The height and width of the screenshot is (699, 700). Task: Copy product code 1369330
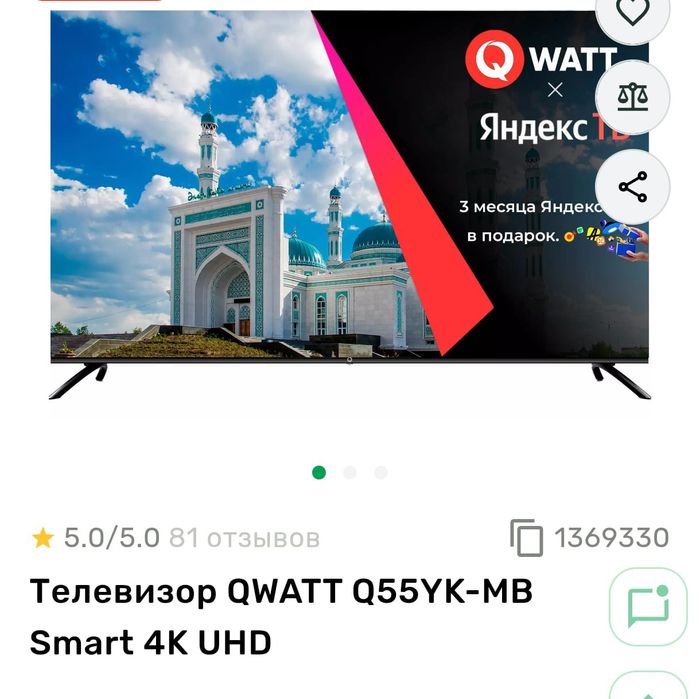pyautogui.click(x=527, y=538)
